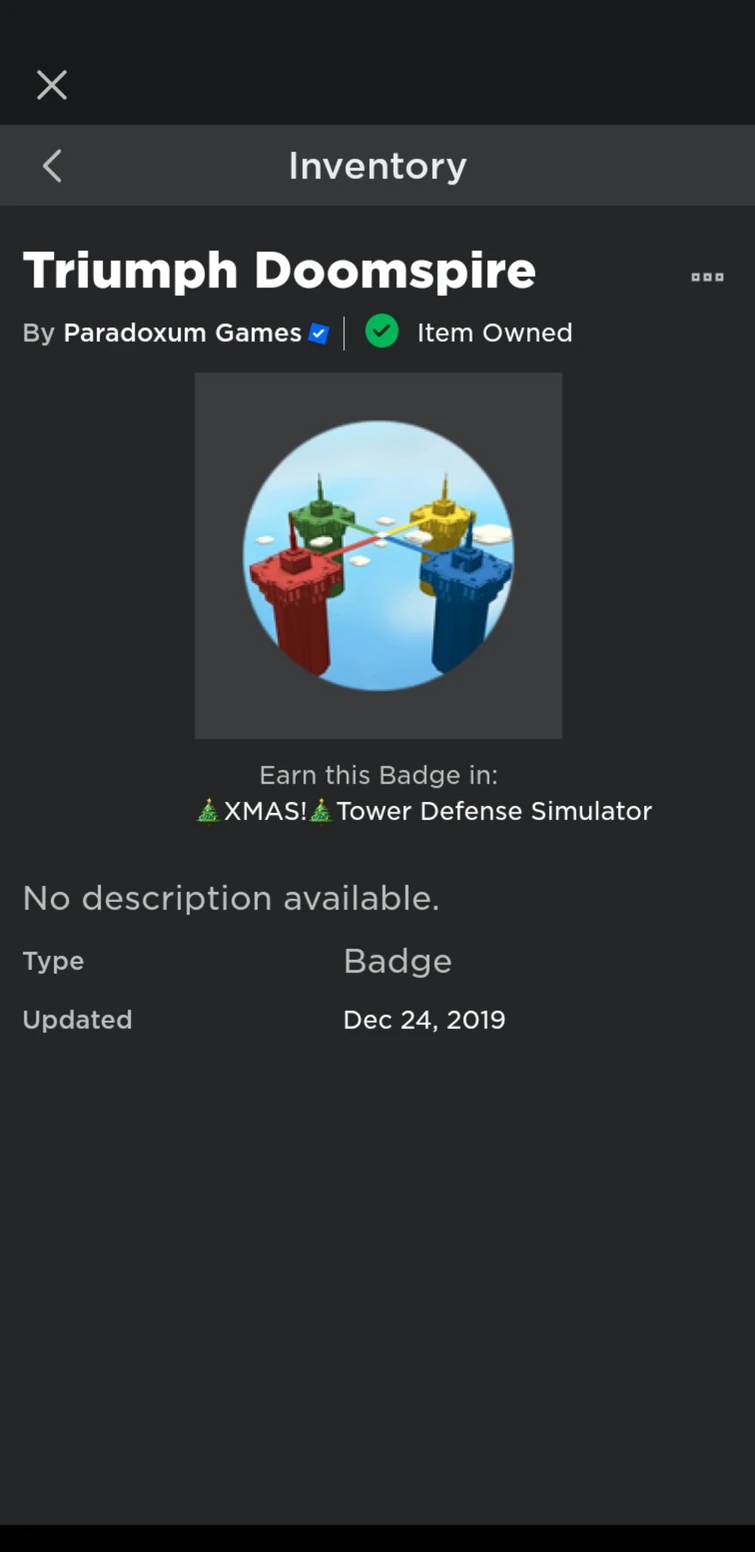Open the three-dot options menu

click(x=707, y=277)
